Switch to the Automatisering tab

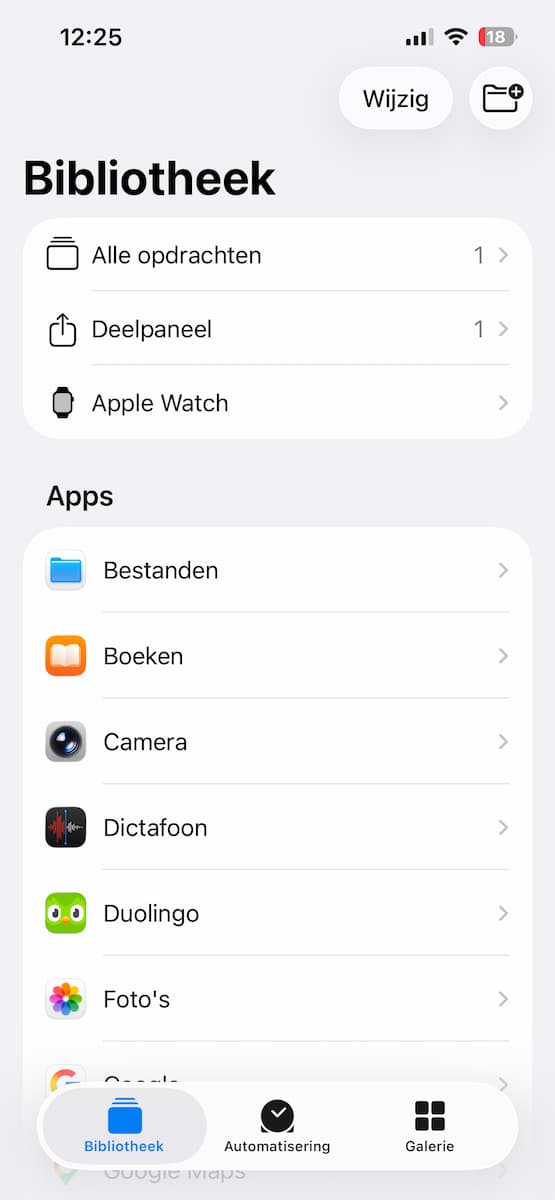pyautogui.click(x=277, y=1126)
